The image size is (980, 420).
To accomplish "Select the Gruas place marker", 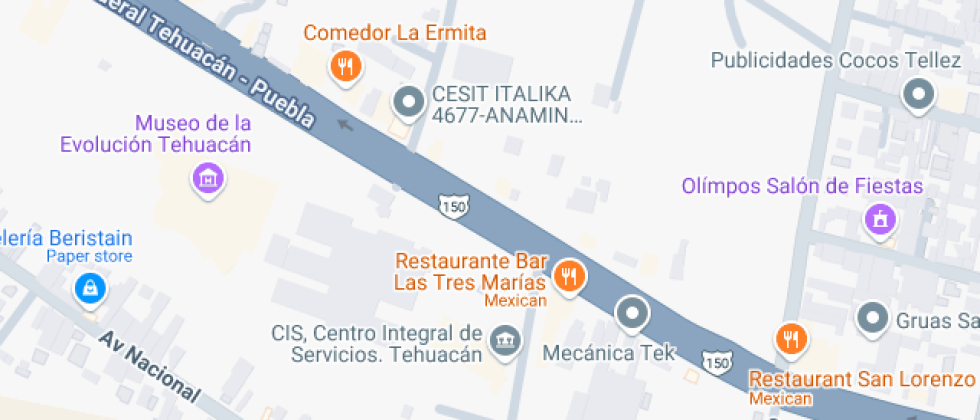I will tap(874, 319).
